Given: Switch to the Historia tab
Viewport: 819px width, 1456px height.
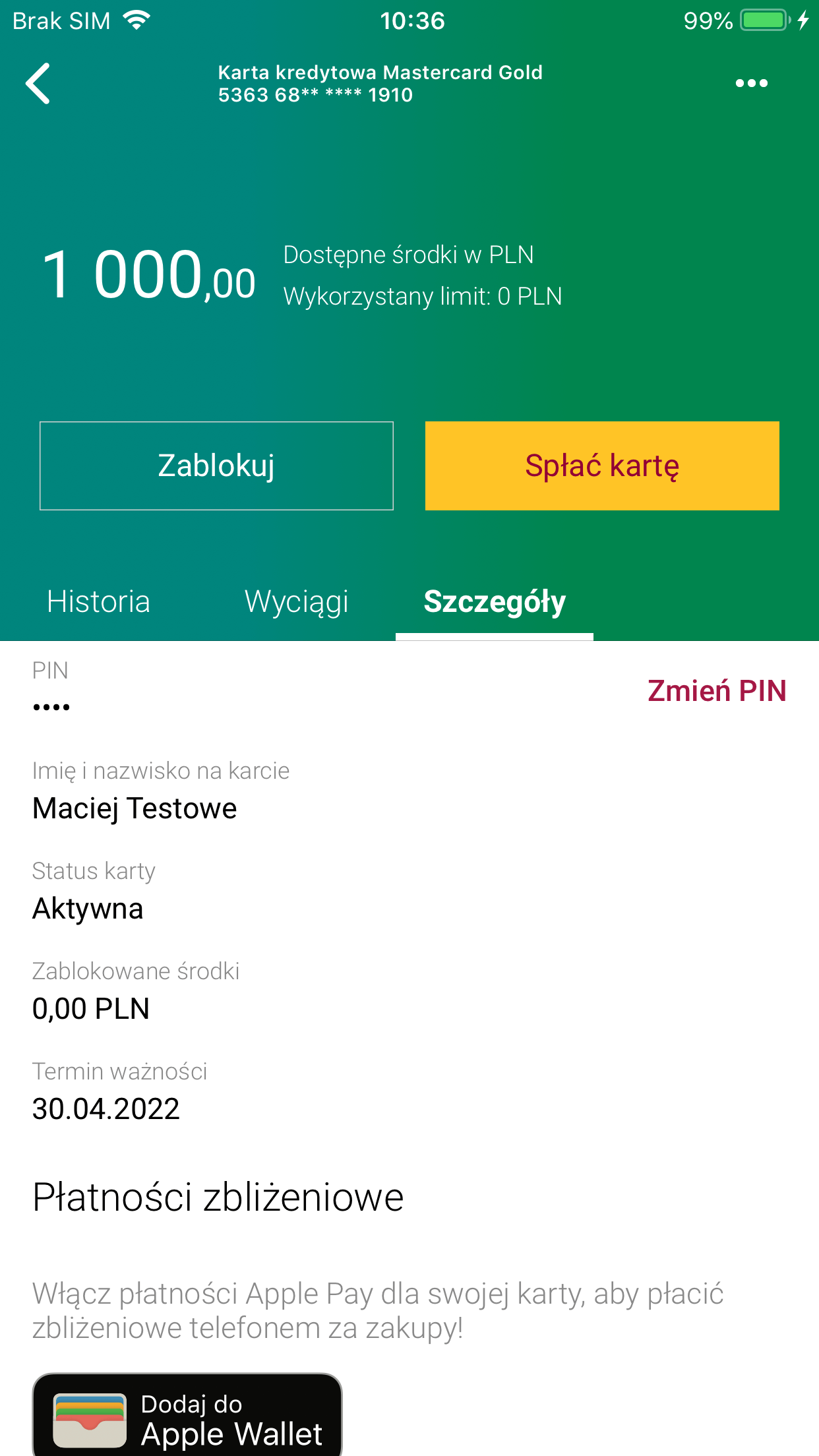Looking at the screenshot, I should coord(99,601).
